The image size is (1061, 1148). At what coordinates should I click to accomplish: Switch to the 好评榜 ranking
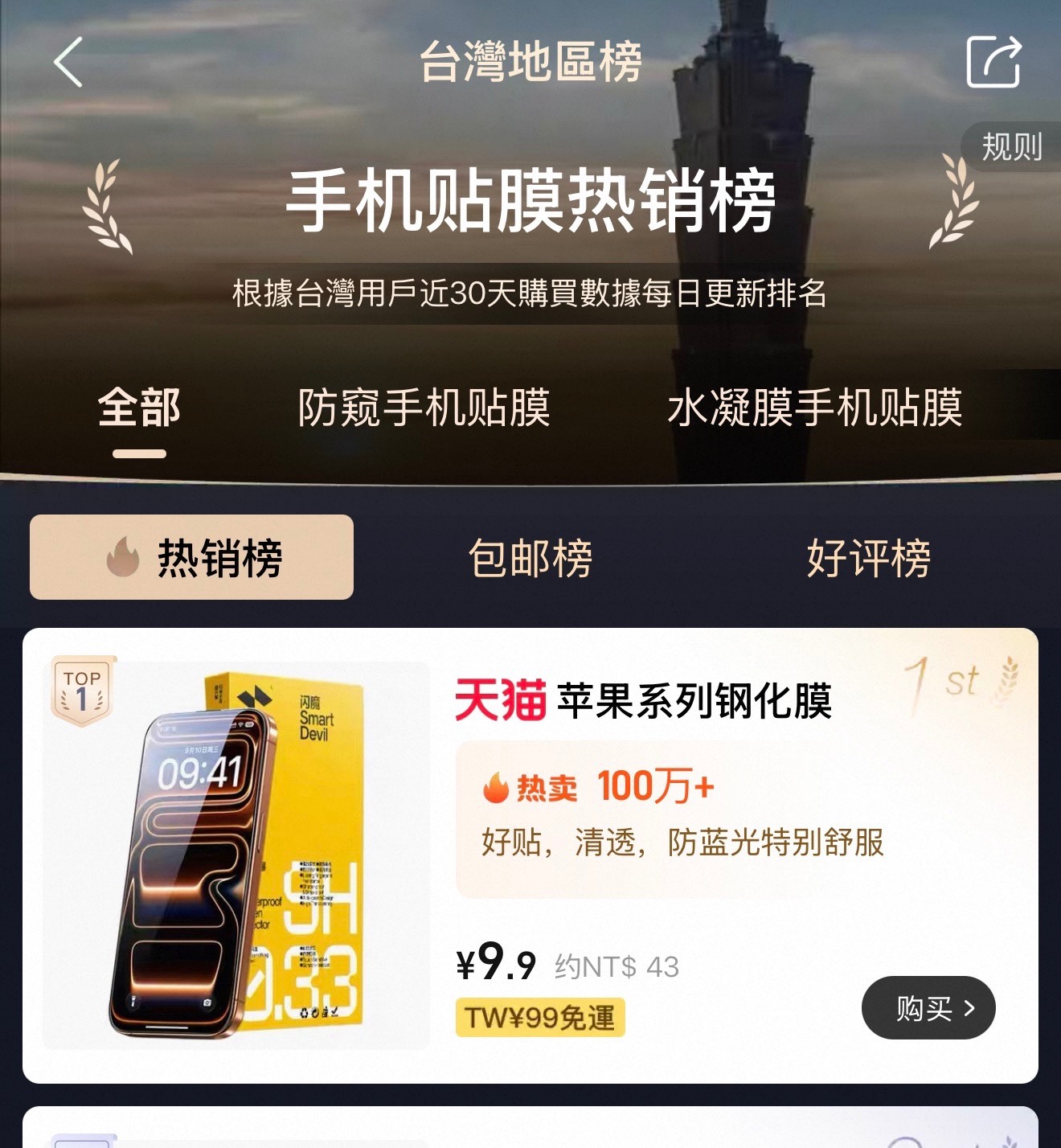[x=868, y=558]
